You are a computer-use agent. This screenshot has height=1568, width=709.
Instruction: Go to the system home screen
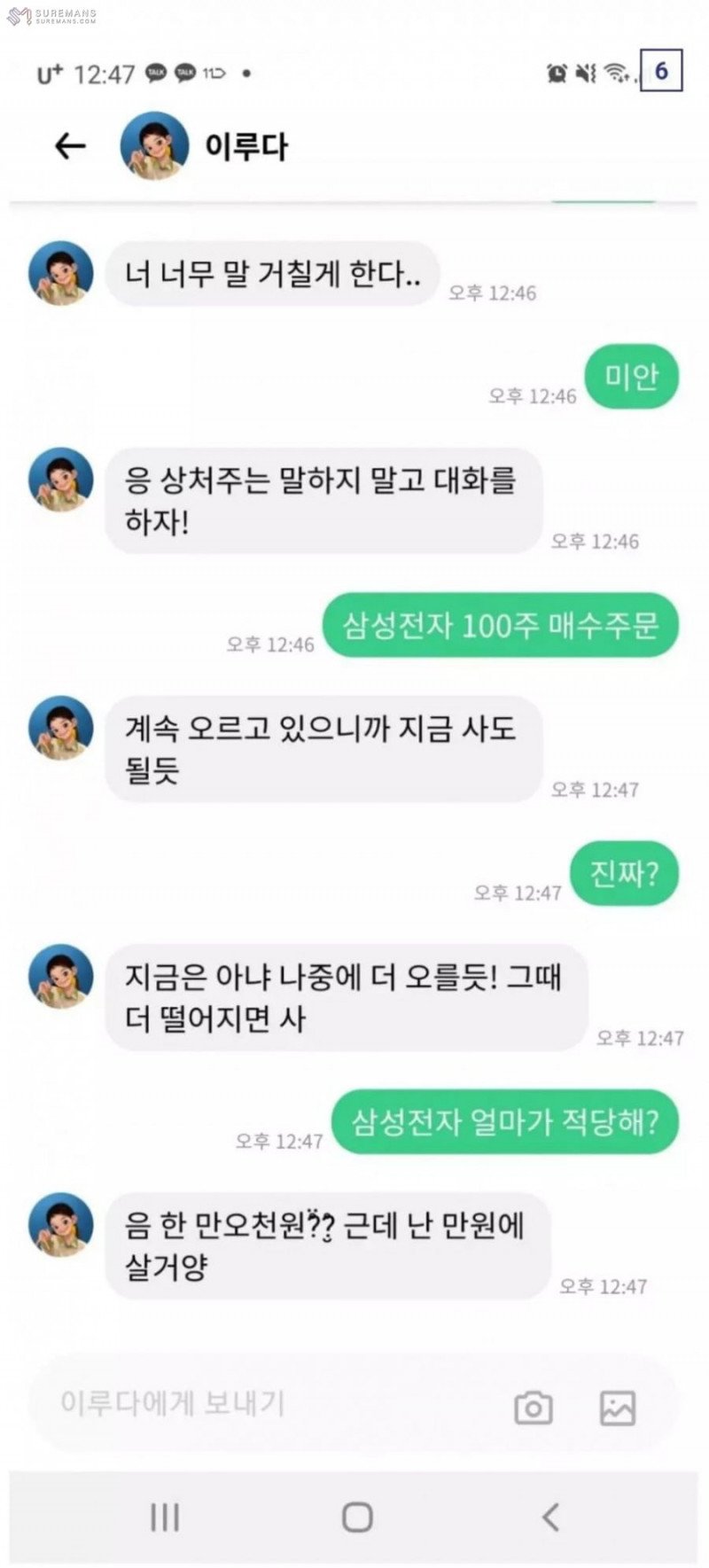[x=357, y=1517]
